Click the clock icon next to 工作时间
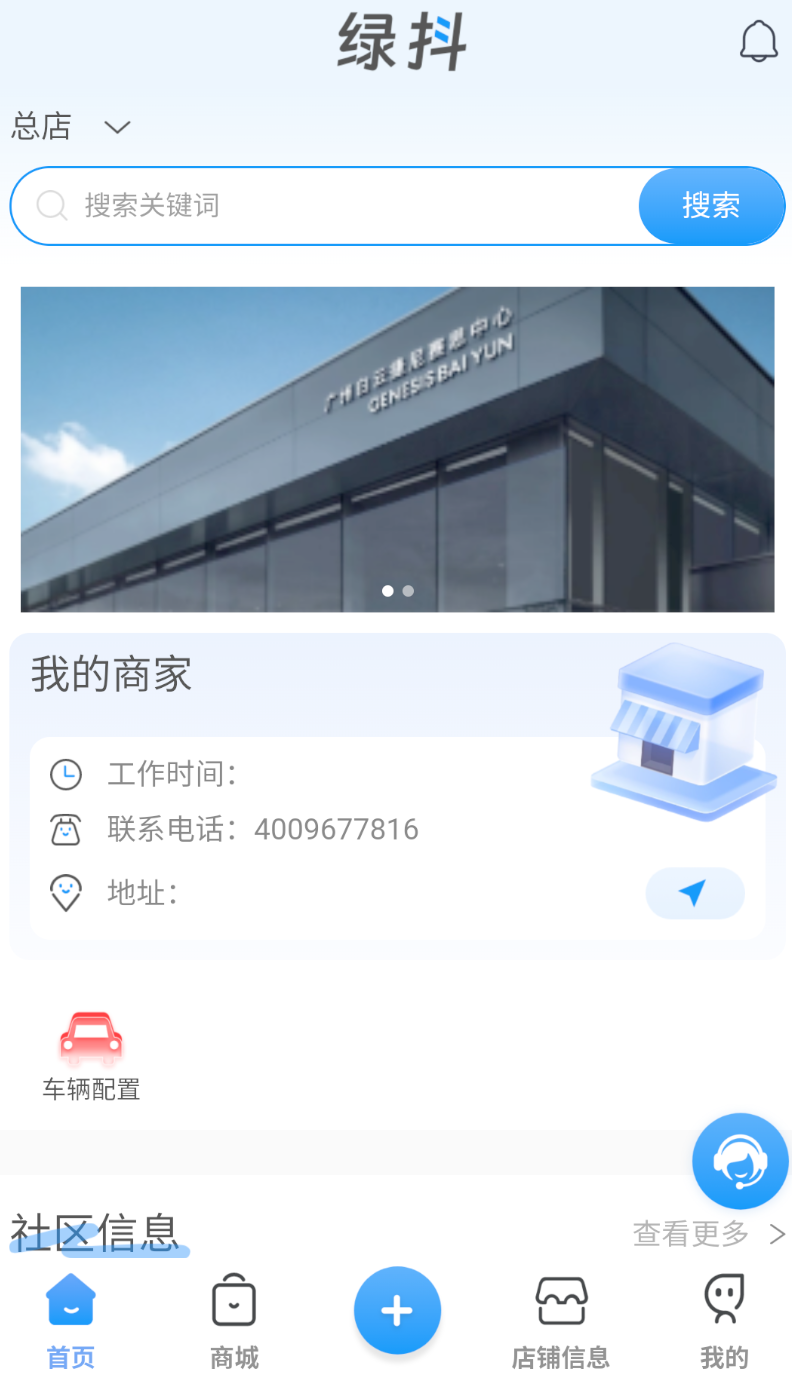Image resolution: width=792 pixels, height=1375 pixels. click(x=66, y=773)
